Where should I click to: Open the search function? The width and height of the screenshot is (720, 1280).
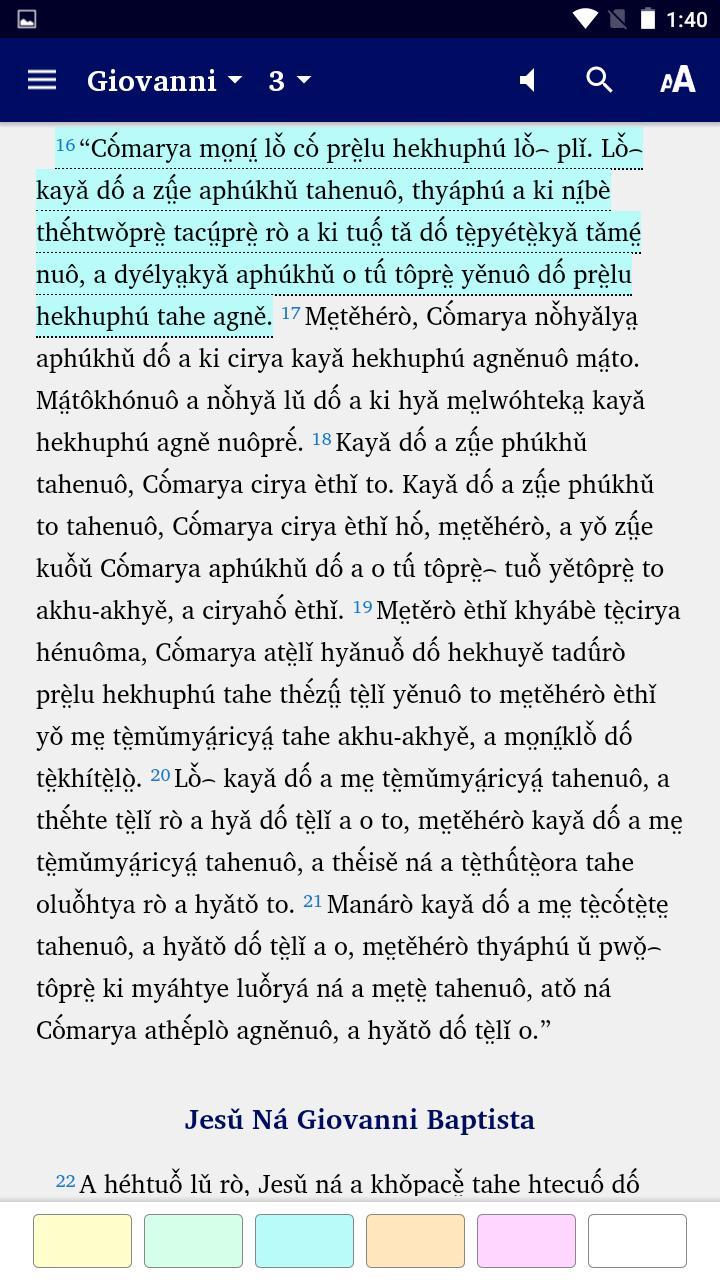pyautogui.click(x=599, y=79)
